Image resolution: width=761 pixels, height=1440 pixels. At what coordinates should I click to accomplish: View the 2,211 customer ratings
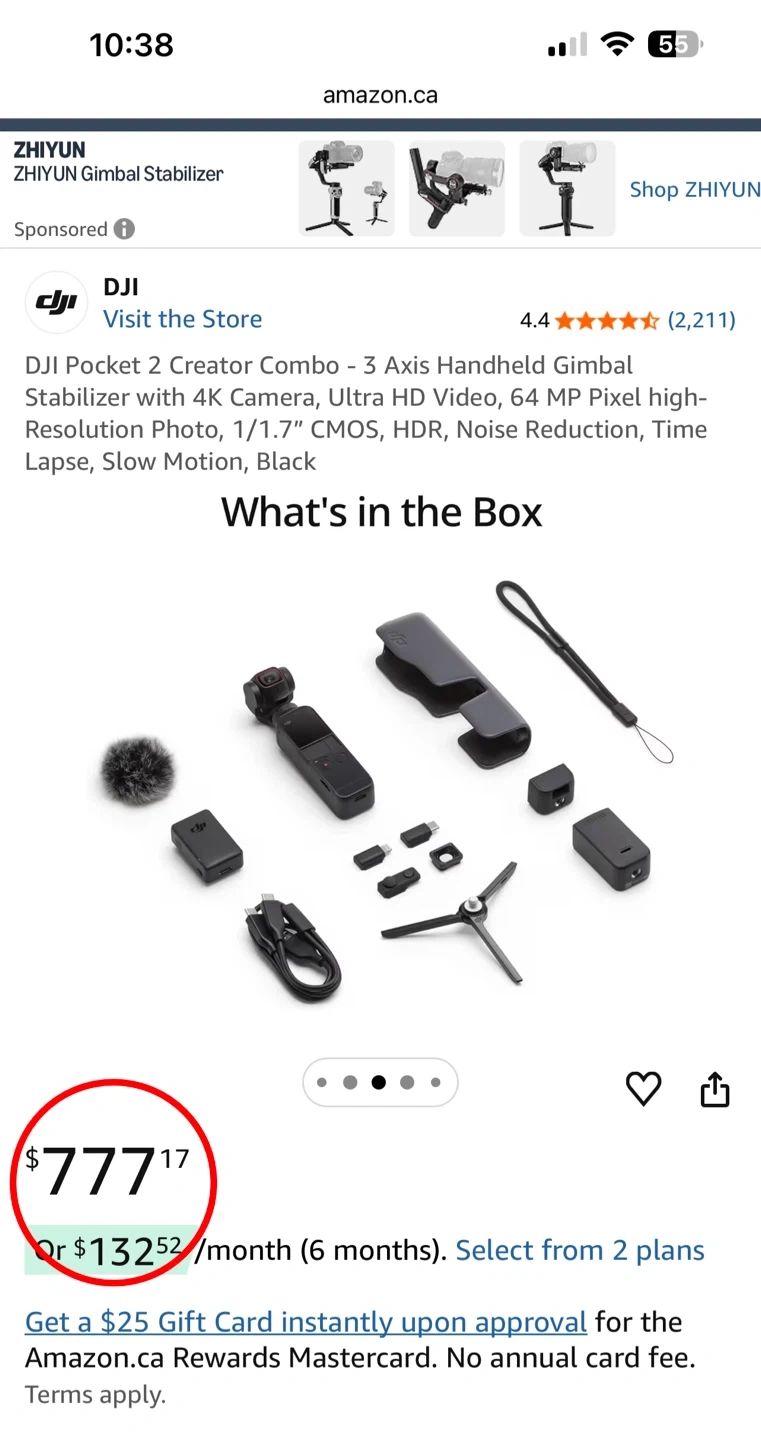pyautogui.click(x=701, y=320)
